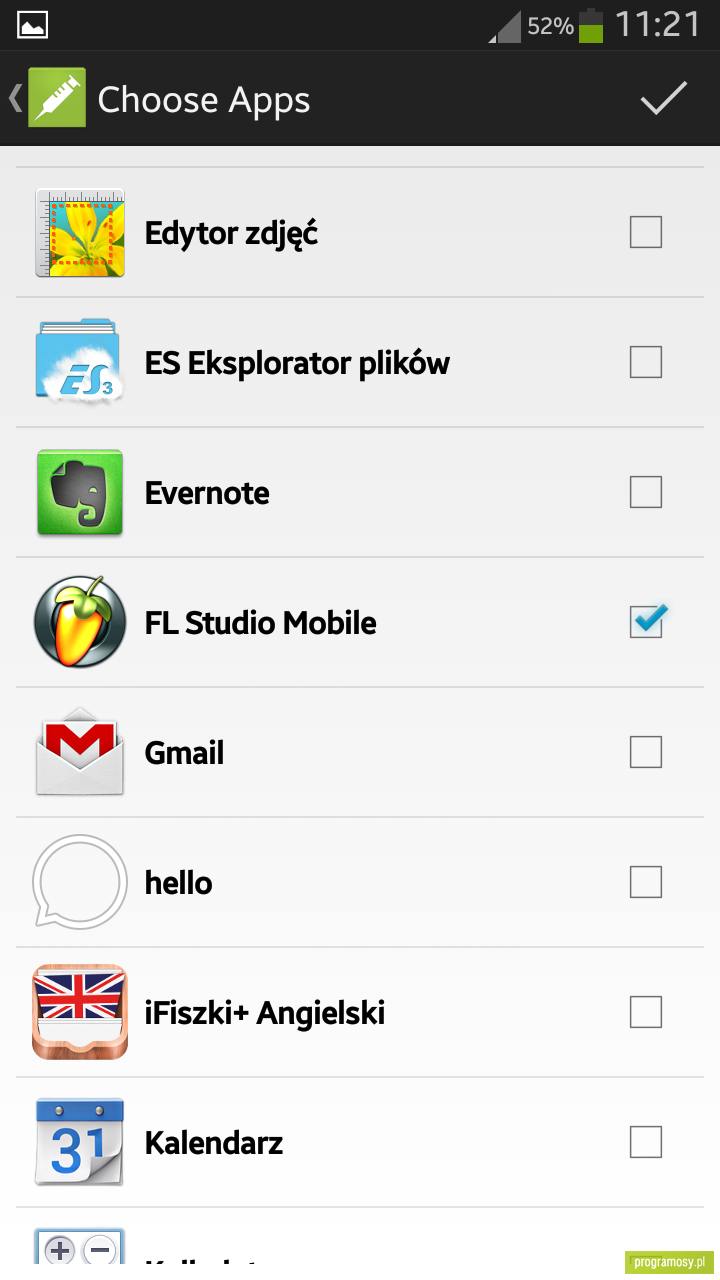Enable the Gmail checkbox
The width and height of the screenshot is (720, 1280).
(x=646, y=752)
